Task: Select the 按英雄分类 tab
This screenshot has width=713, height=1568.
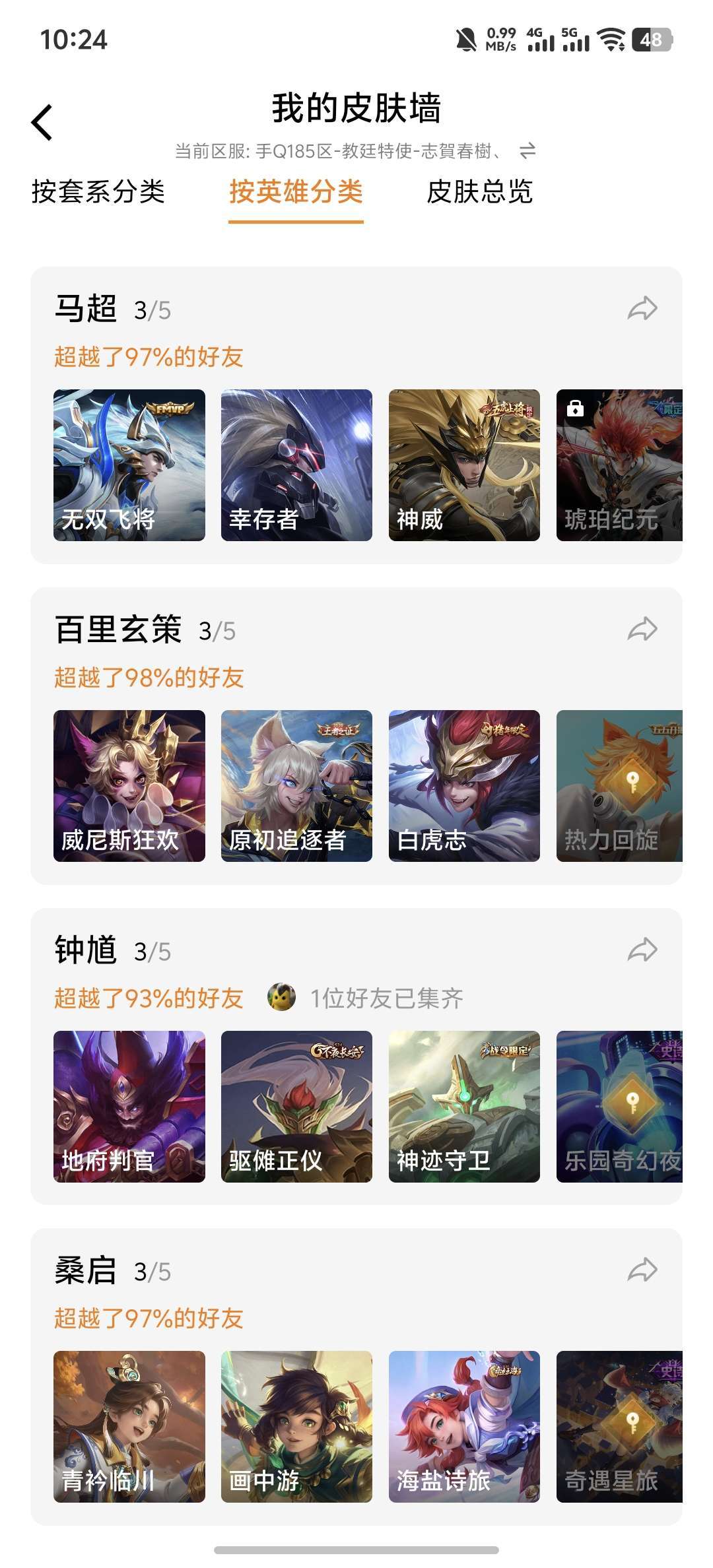Action: click(x=296, y=192)
